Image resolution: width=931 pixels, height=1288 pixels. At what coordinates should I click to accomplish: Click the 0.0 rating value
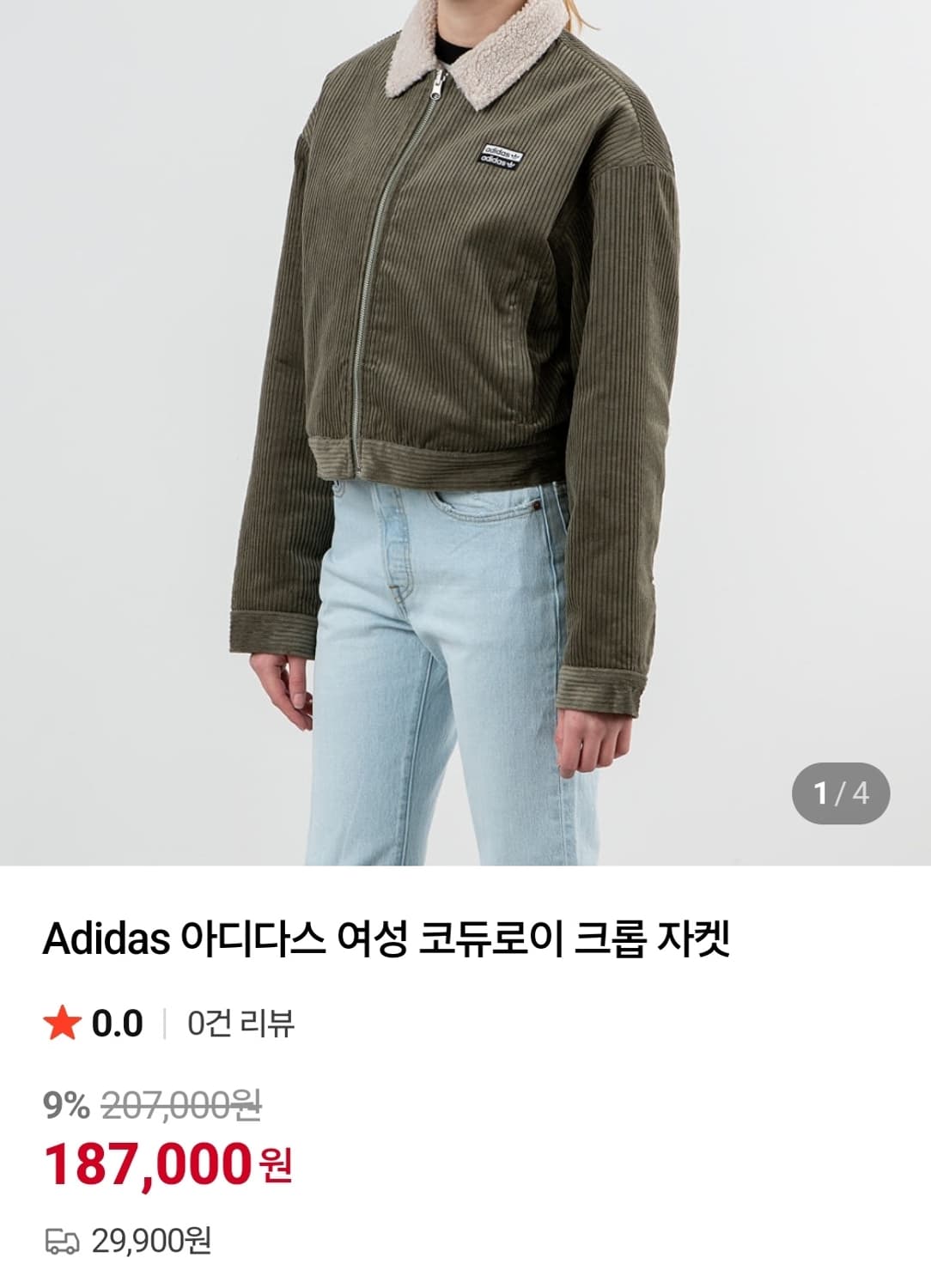[x=119, y=1021]
